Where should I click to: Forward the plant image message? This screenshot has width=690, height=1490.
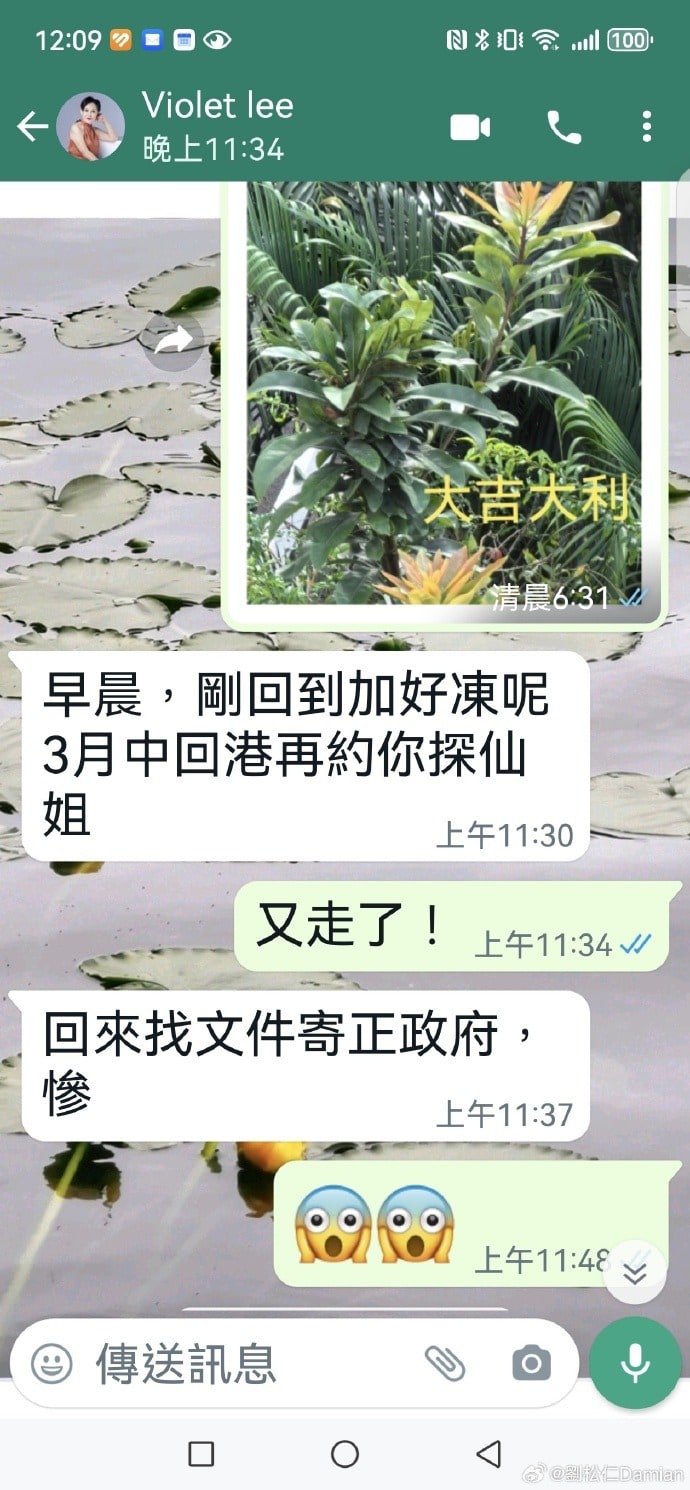point(173,343)
